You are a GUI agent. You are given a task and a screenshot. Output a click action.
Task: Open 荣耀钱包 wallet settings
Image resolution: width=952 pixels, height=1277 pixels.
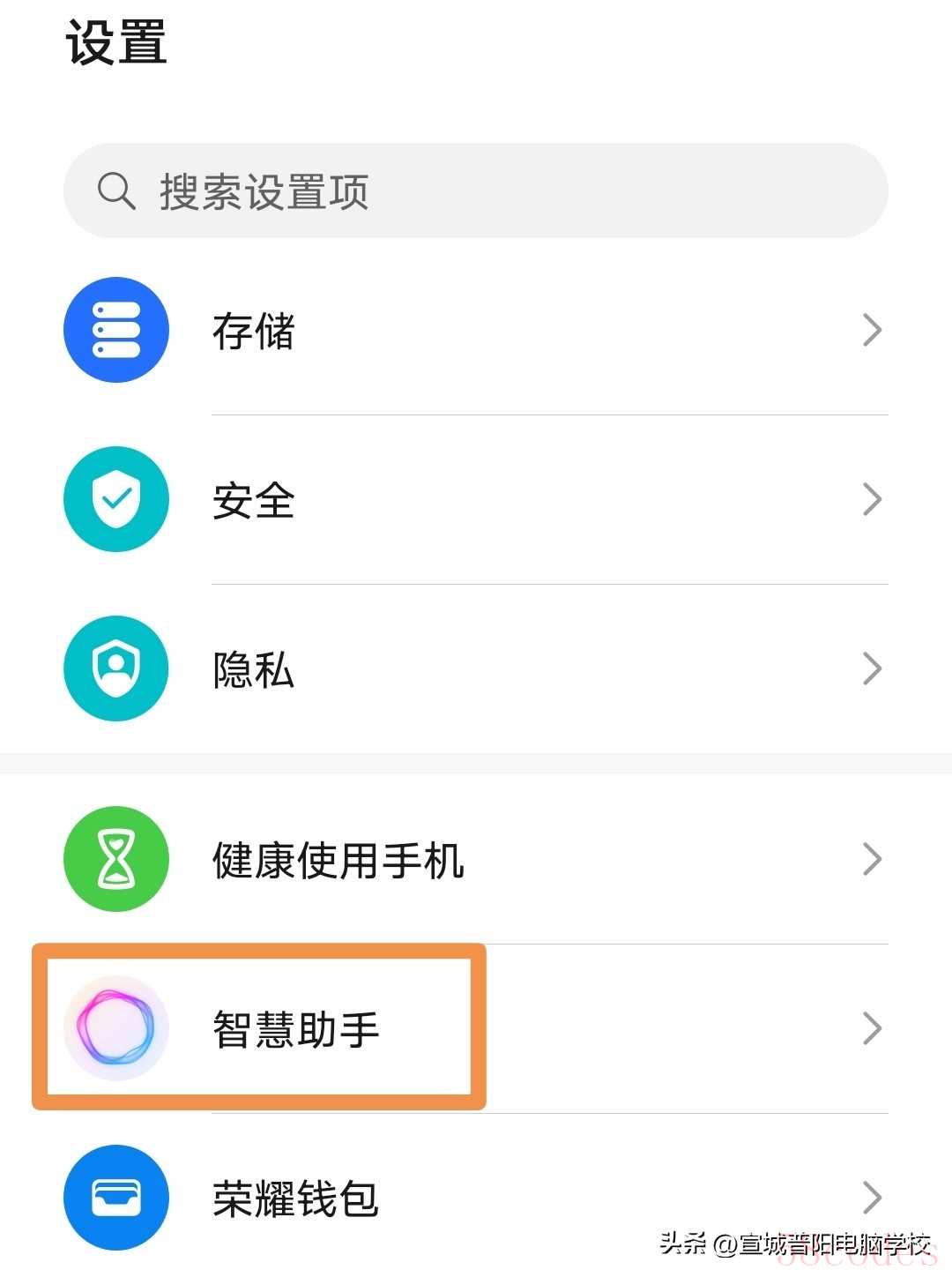click(476, 1198)
